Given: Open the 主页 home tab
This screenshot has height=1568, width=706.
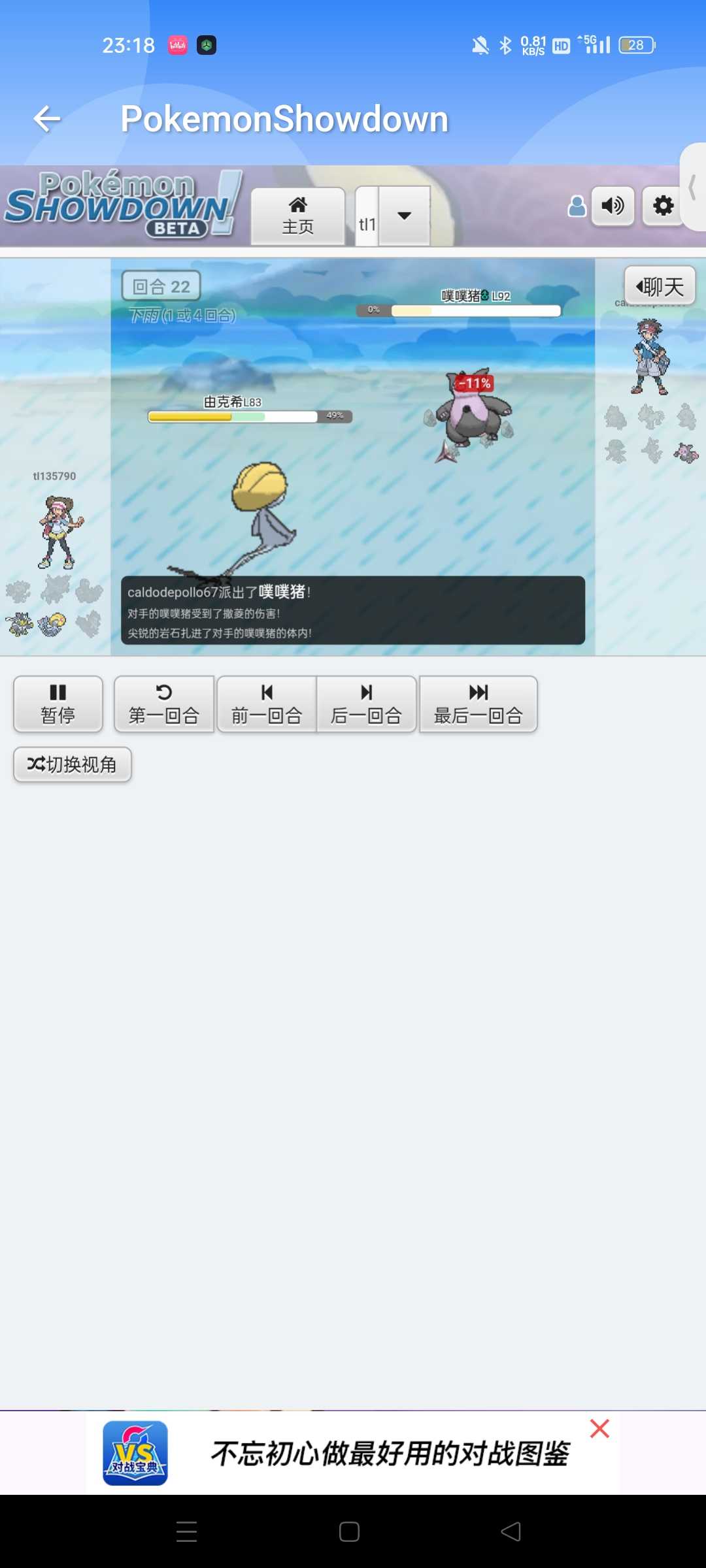Looking at the screenshot, I should pyautogui.click(x=298, y=216).
